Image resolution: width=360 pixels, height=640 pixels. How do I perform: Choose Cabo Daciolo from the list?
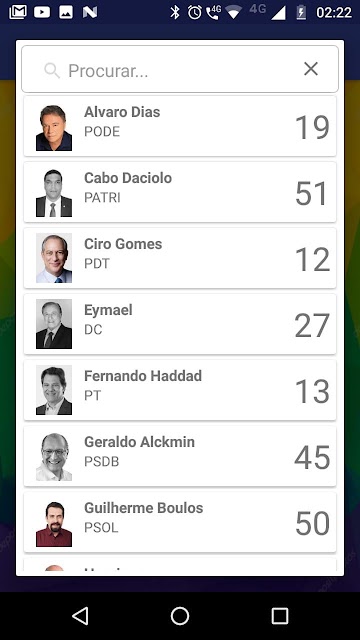coord(180,192)
